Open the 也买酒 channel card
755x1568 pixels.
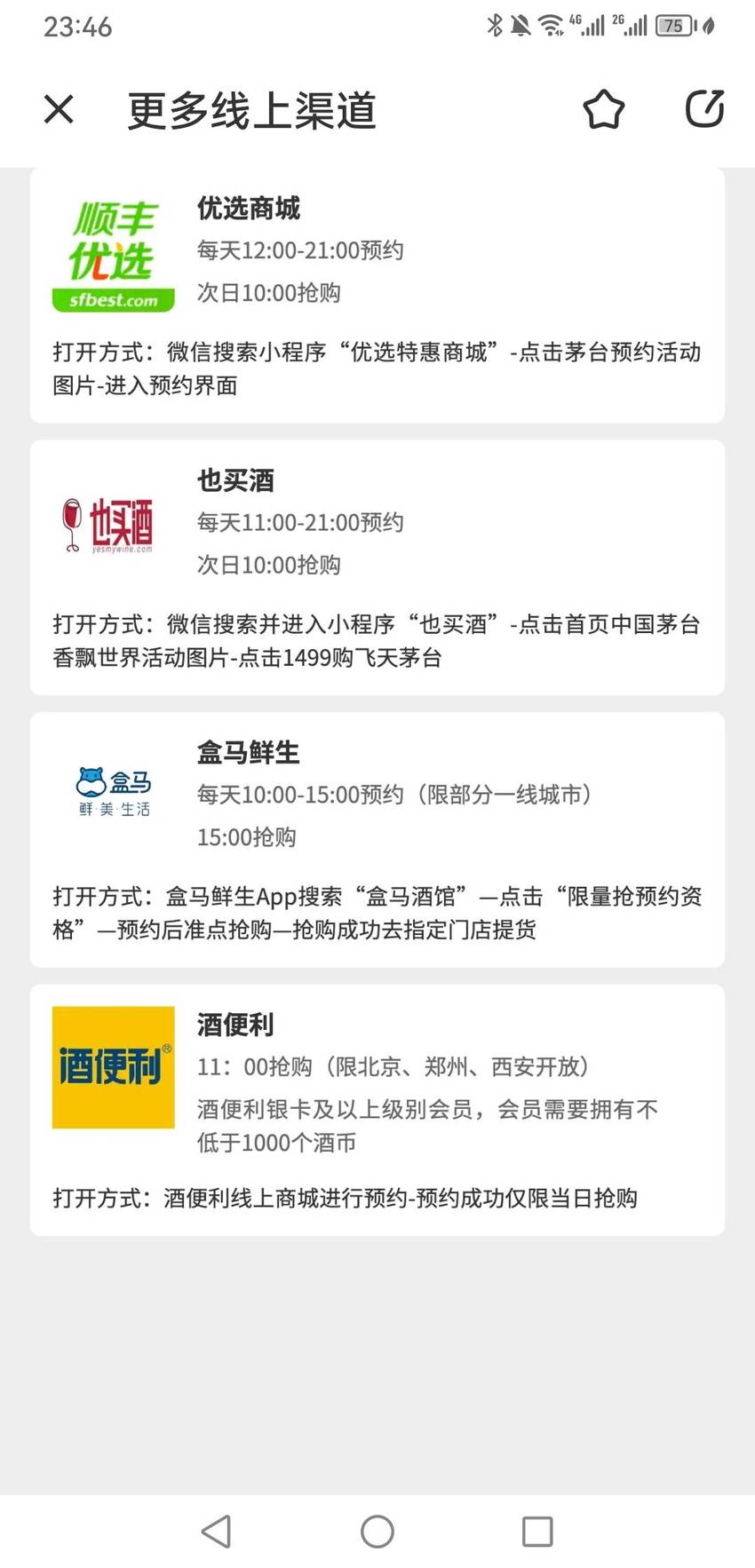click(x=377, y=568)
